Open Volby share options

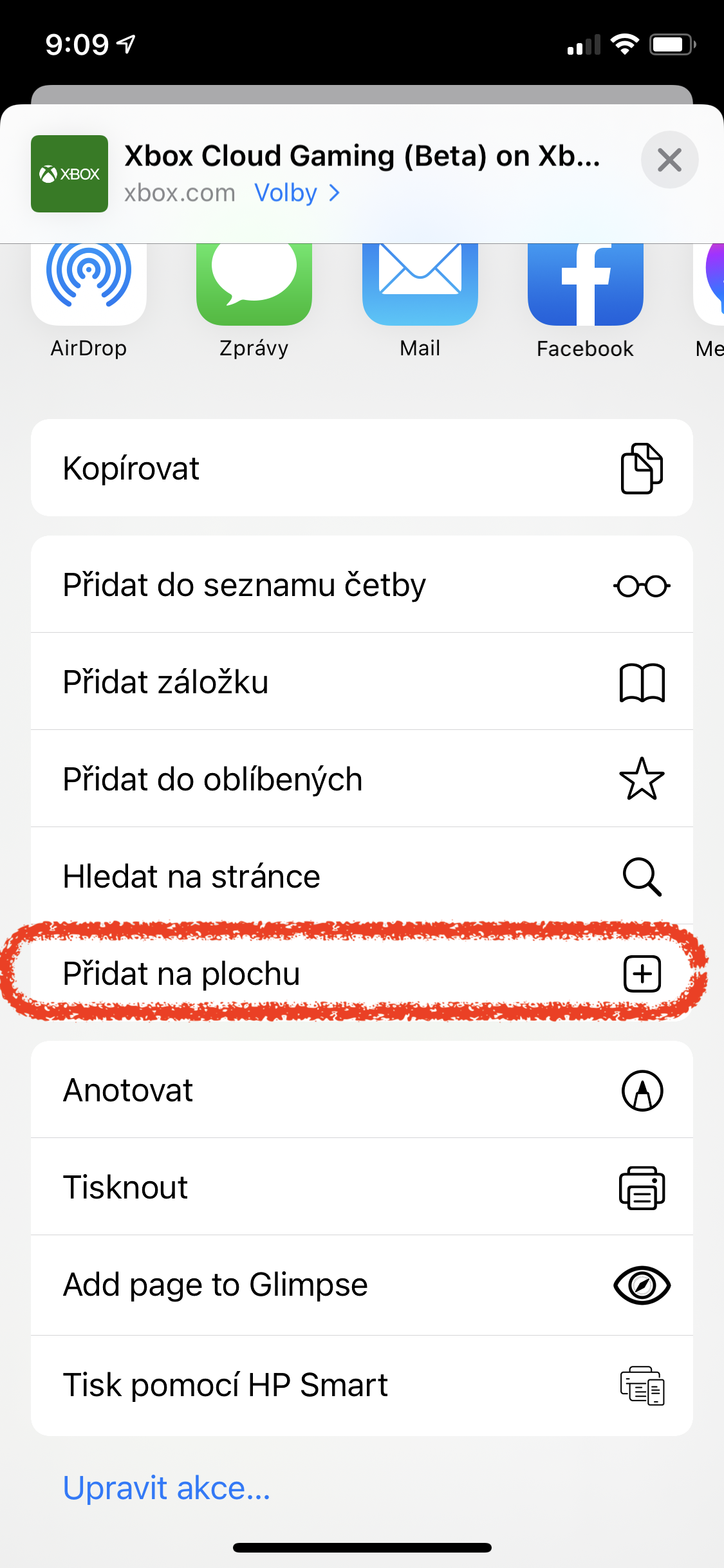click(296, 193)
